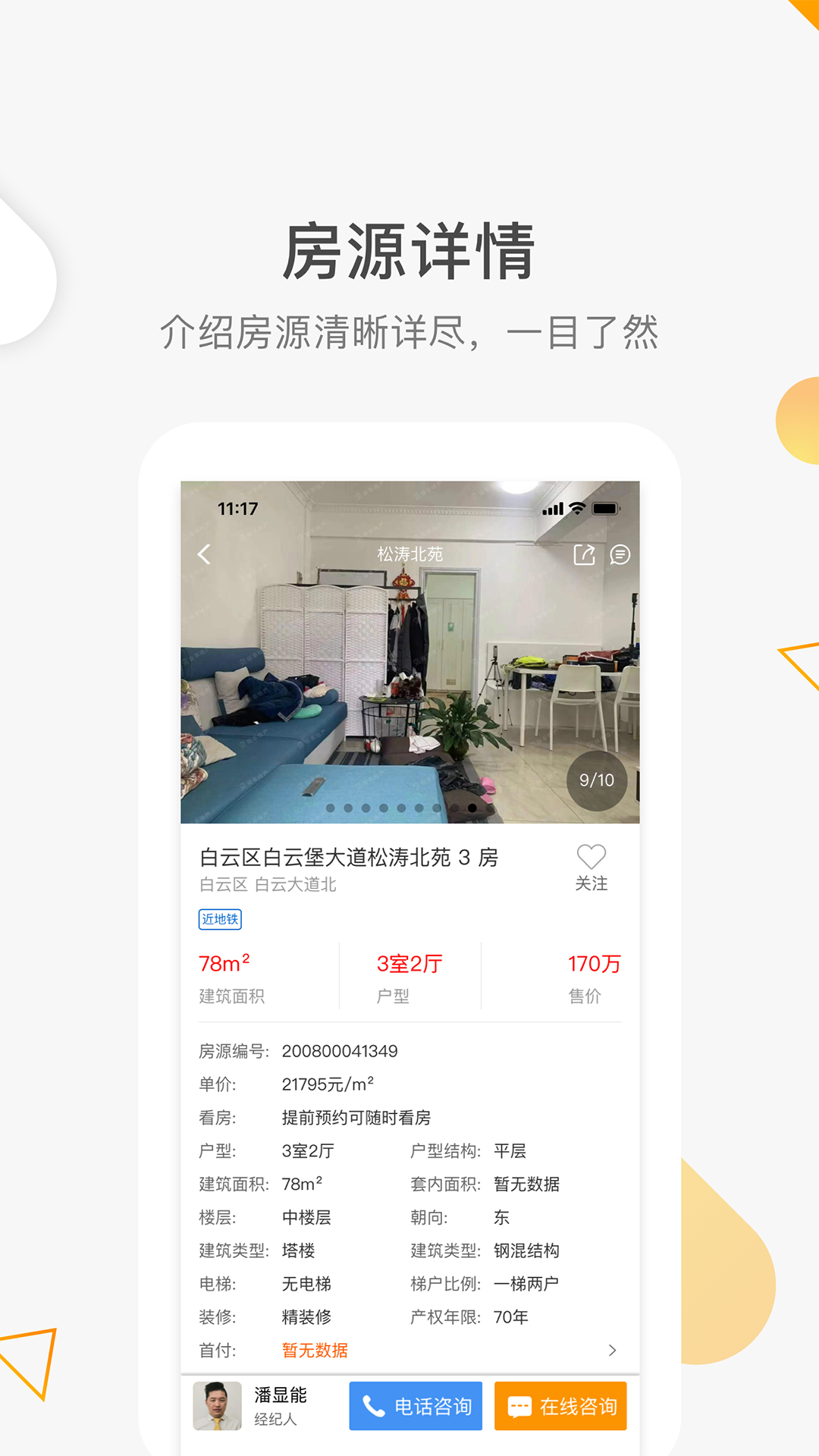819x1456 pixels.
Task: Tap the back arrow on the property page
Action: click(203, 554)
